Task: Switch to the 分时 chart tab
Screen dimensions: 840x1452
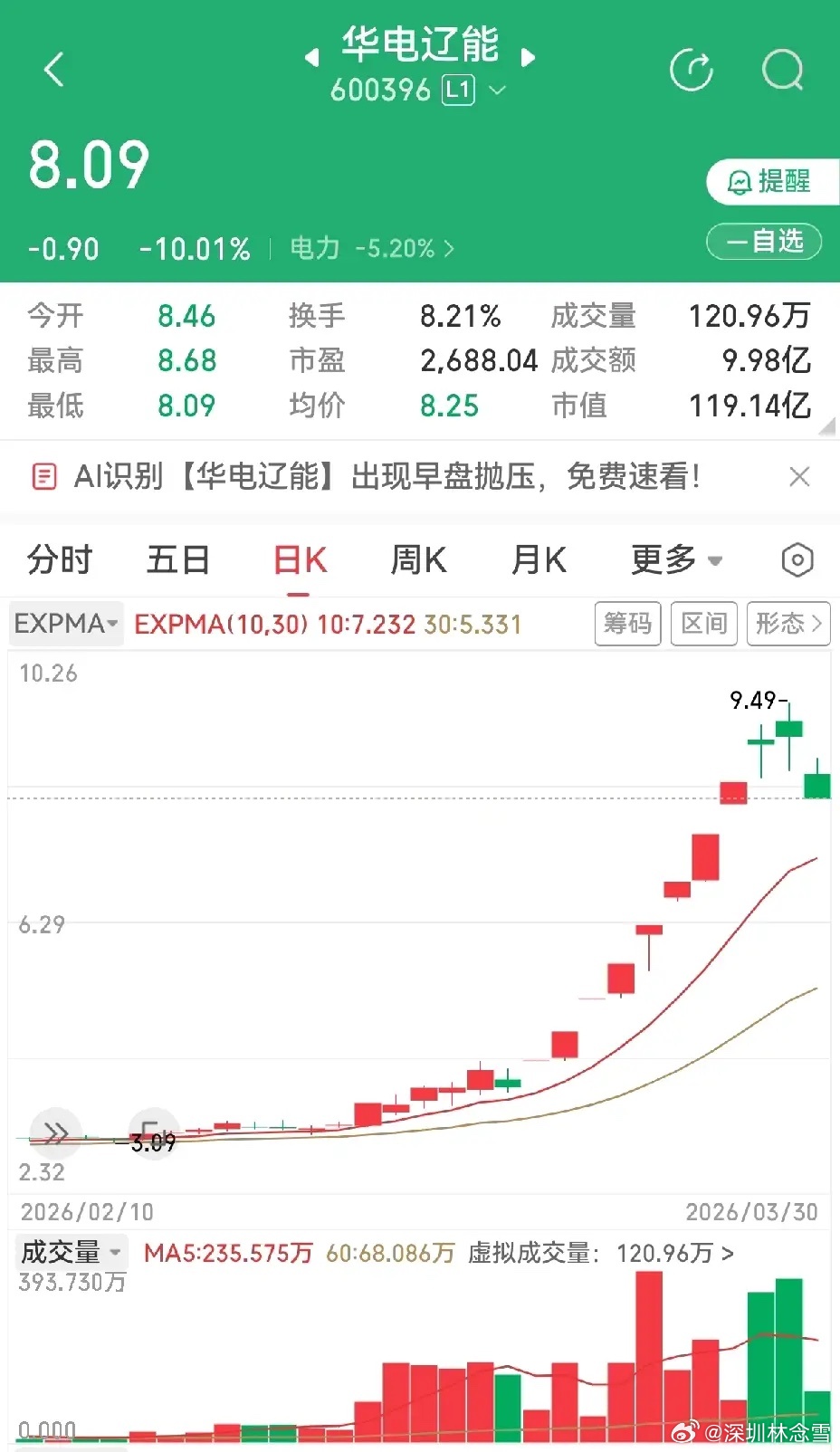Action: [x=60, y=560]
